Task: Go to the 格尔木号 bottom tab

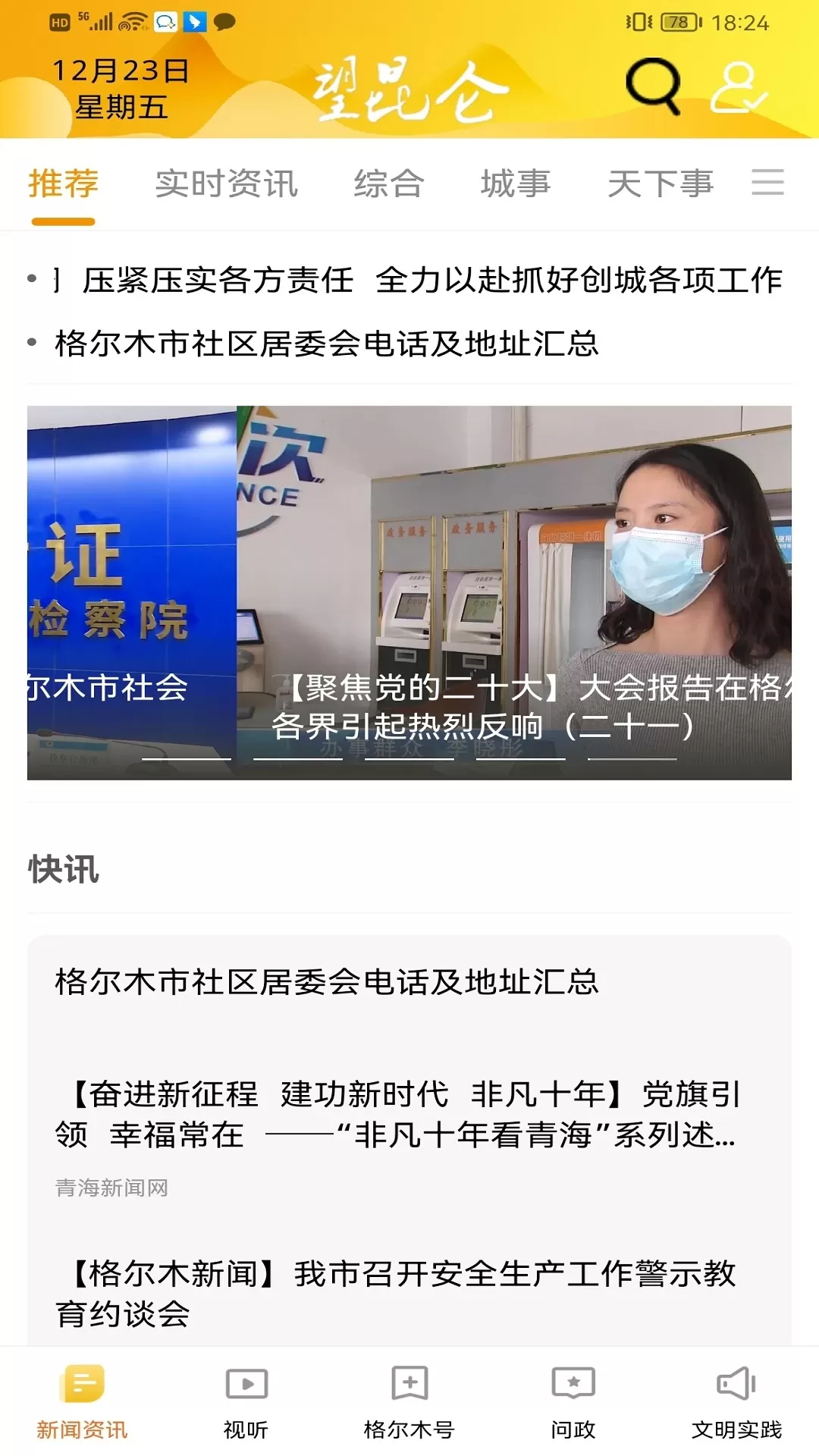Action: 409,1402
